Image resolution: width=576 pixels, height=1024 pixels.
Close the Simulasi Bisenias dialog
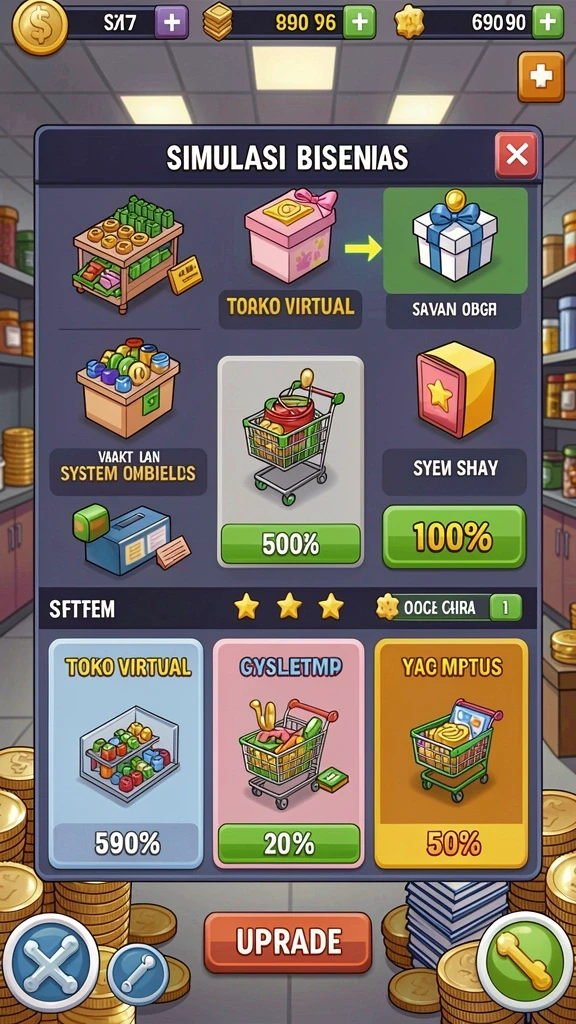(x=516, y=155)
